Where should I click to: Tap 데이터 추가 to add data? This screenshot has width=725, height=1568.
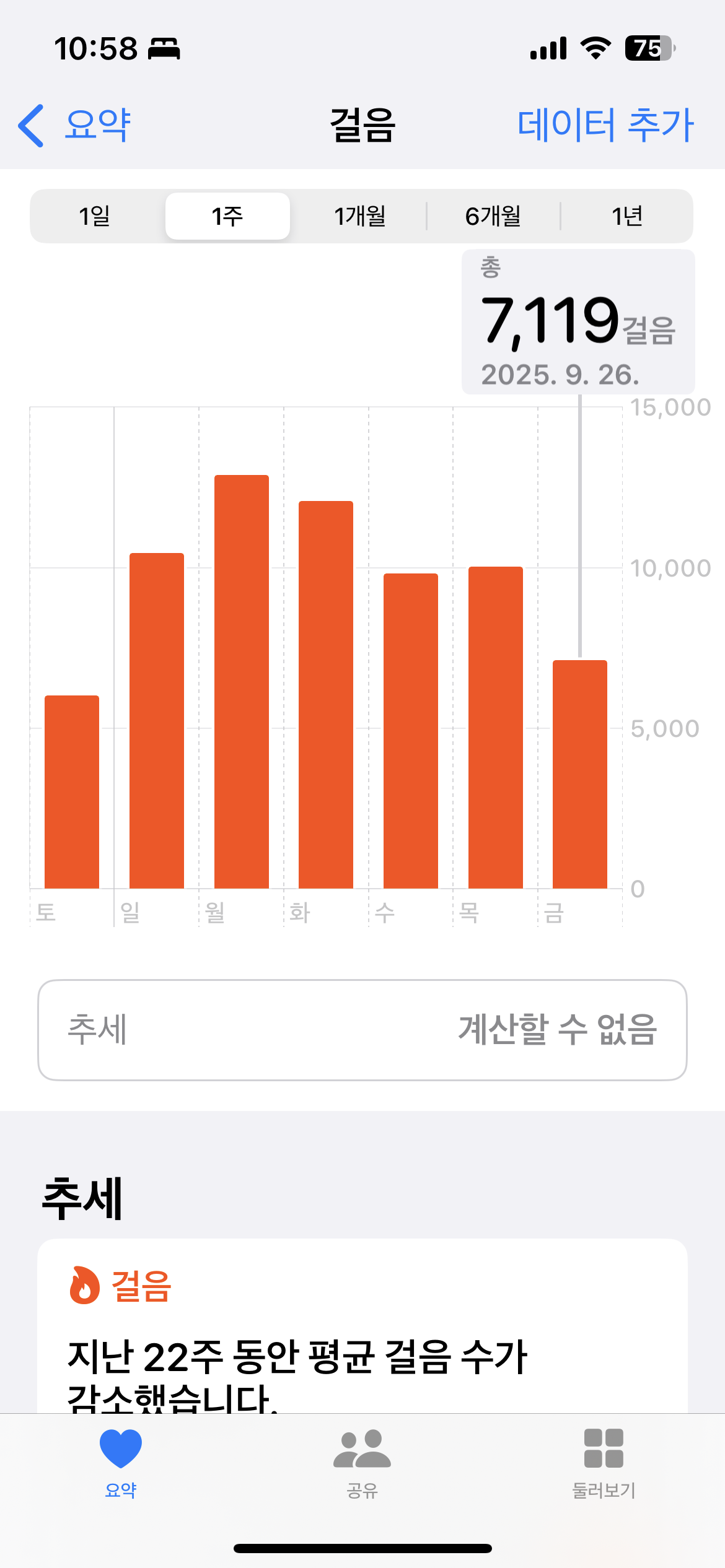tap(605, 125)
